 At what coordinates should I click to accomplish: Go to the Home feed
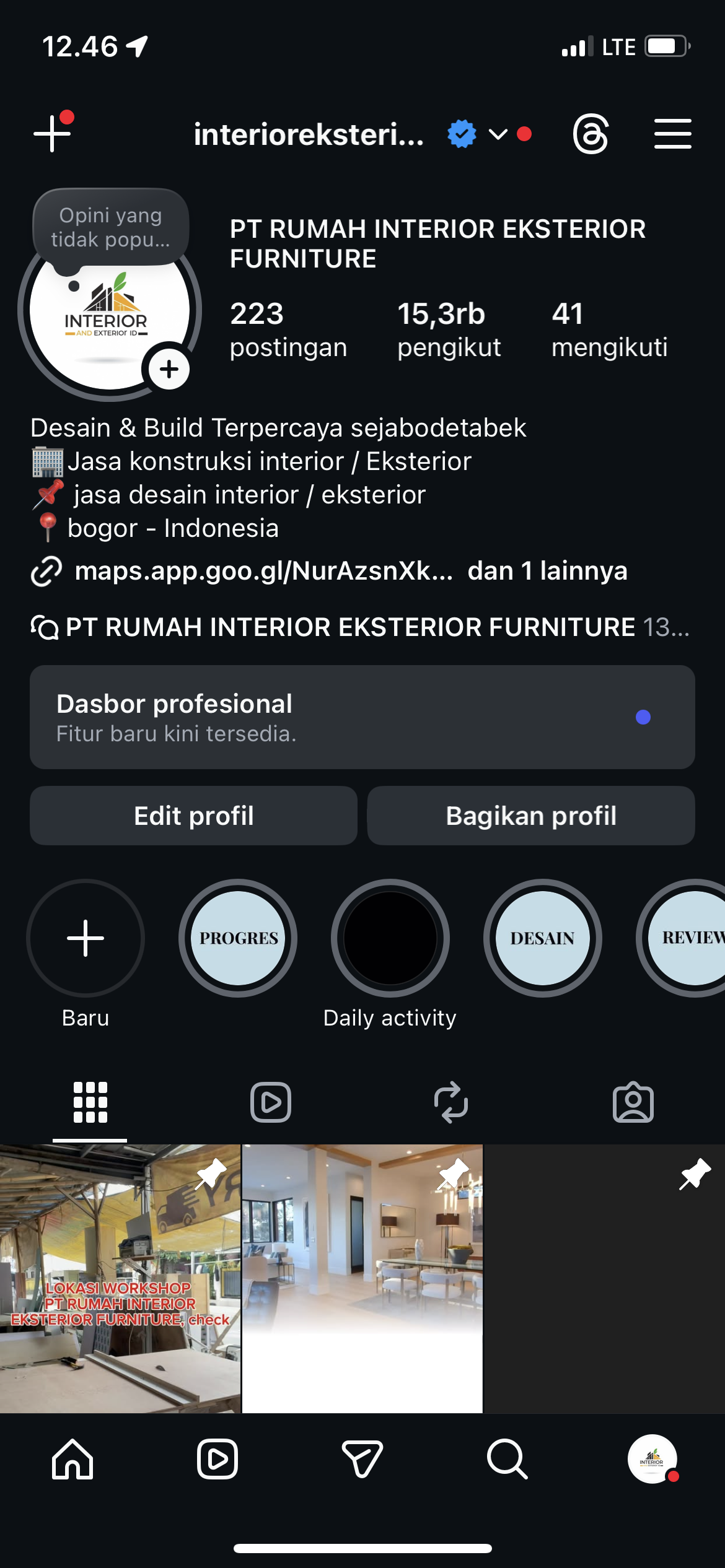72,1459
